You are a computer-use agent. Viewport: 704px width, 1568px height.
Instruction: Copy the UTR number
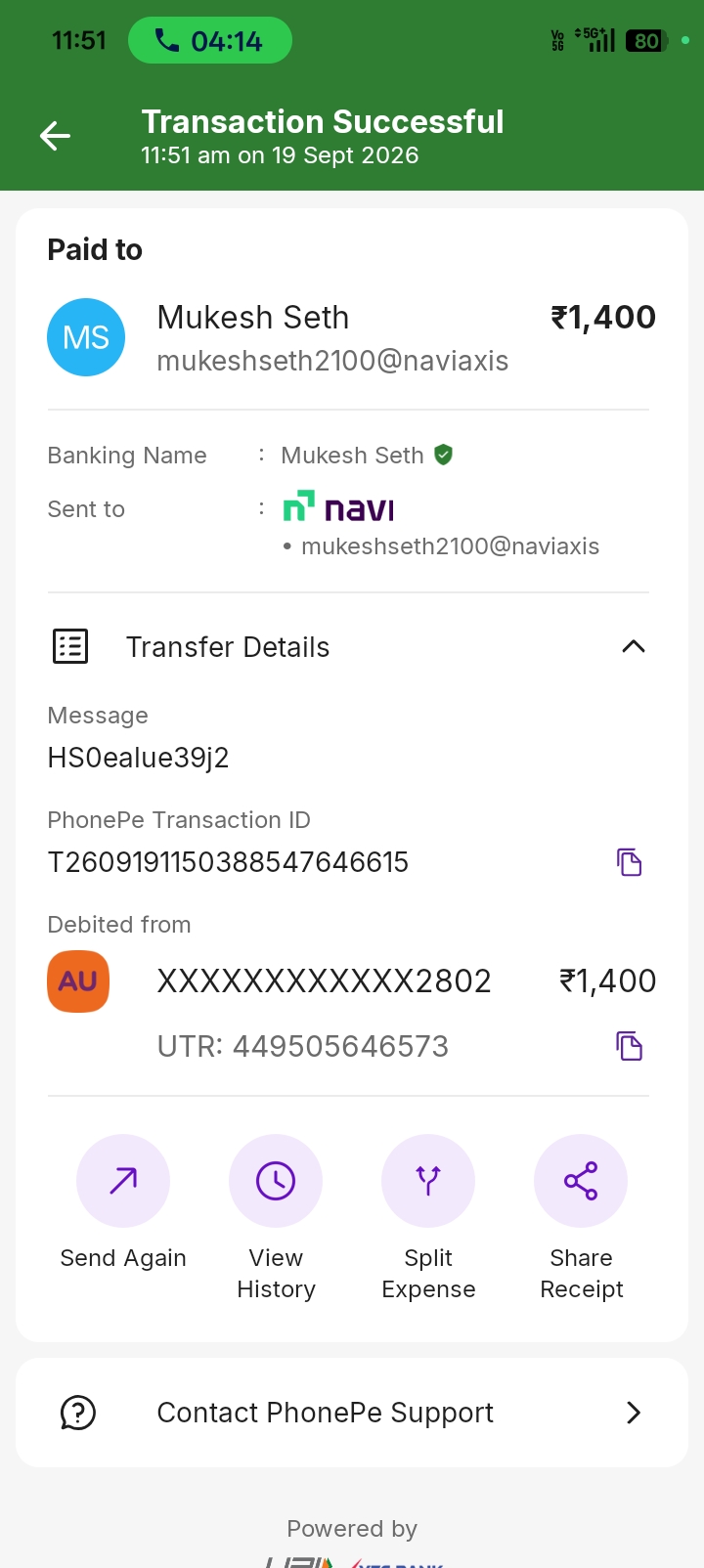click(x=630, y=1046)
